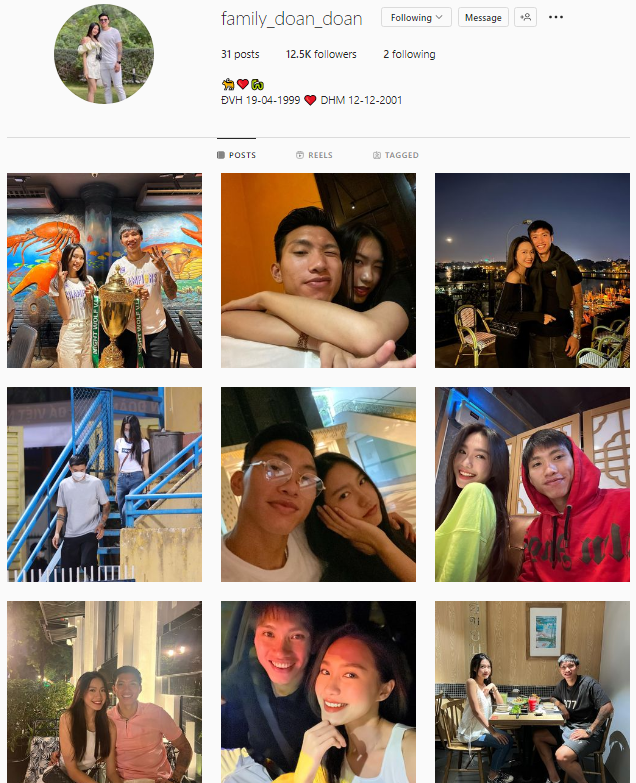The image size is (636, 783).
Task: Open the car selfie post
Action: [x=318, y=691]
